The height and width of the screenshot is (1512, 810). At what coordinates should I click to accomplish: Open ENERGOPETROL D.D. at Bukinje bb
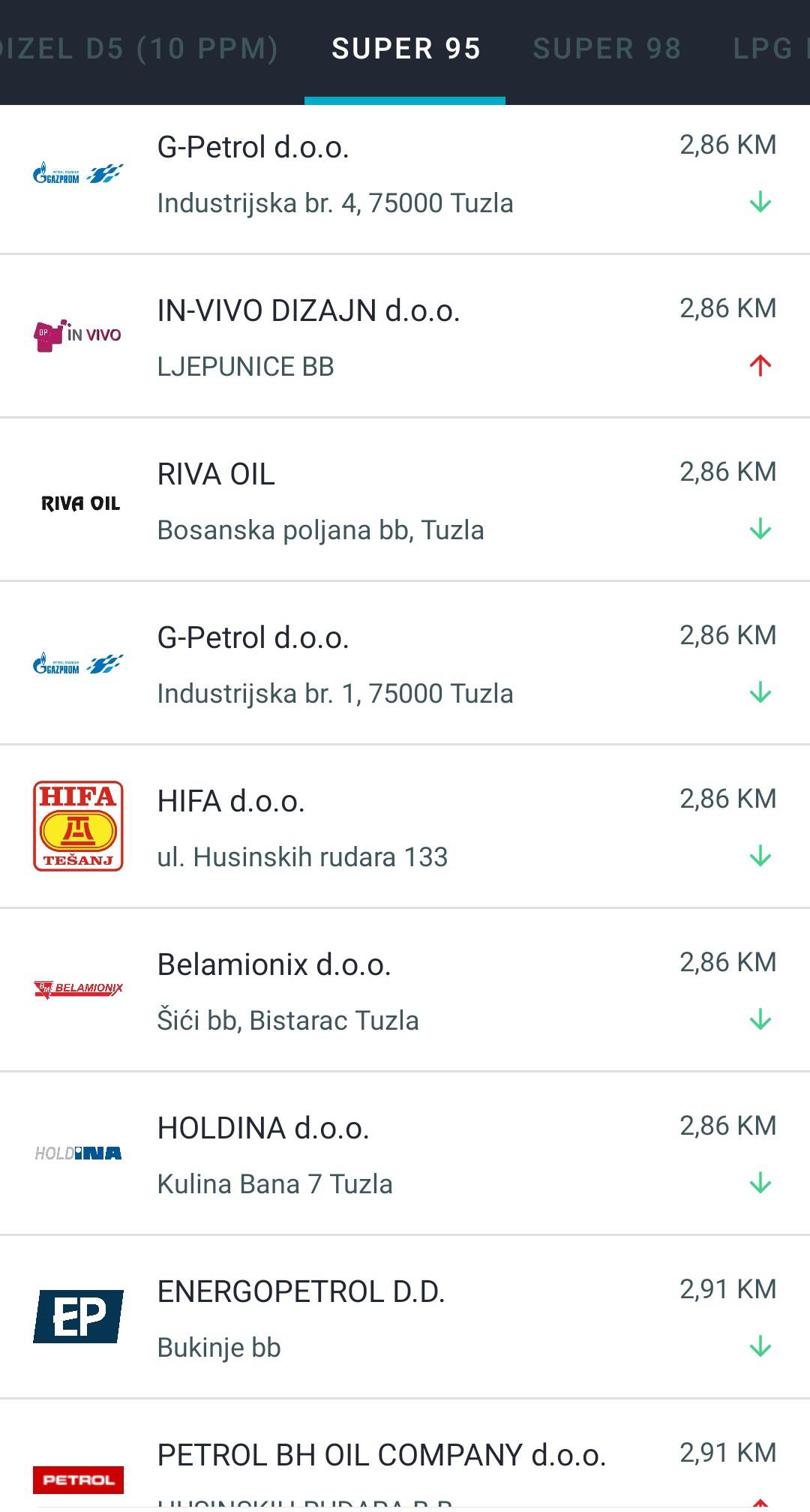click(405, 1318)
